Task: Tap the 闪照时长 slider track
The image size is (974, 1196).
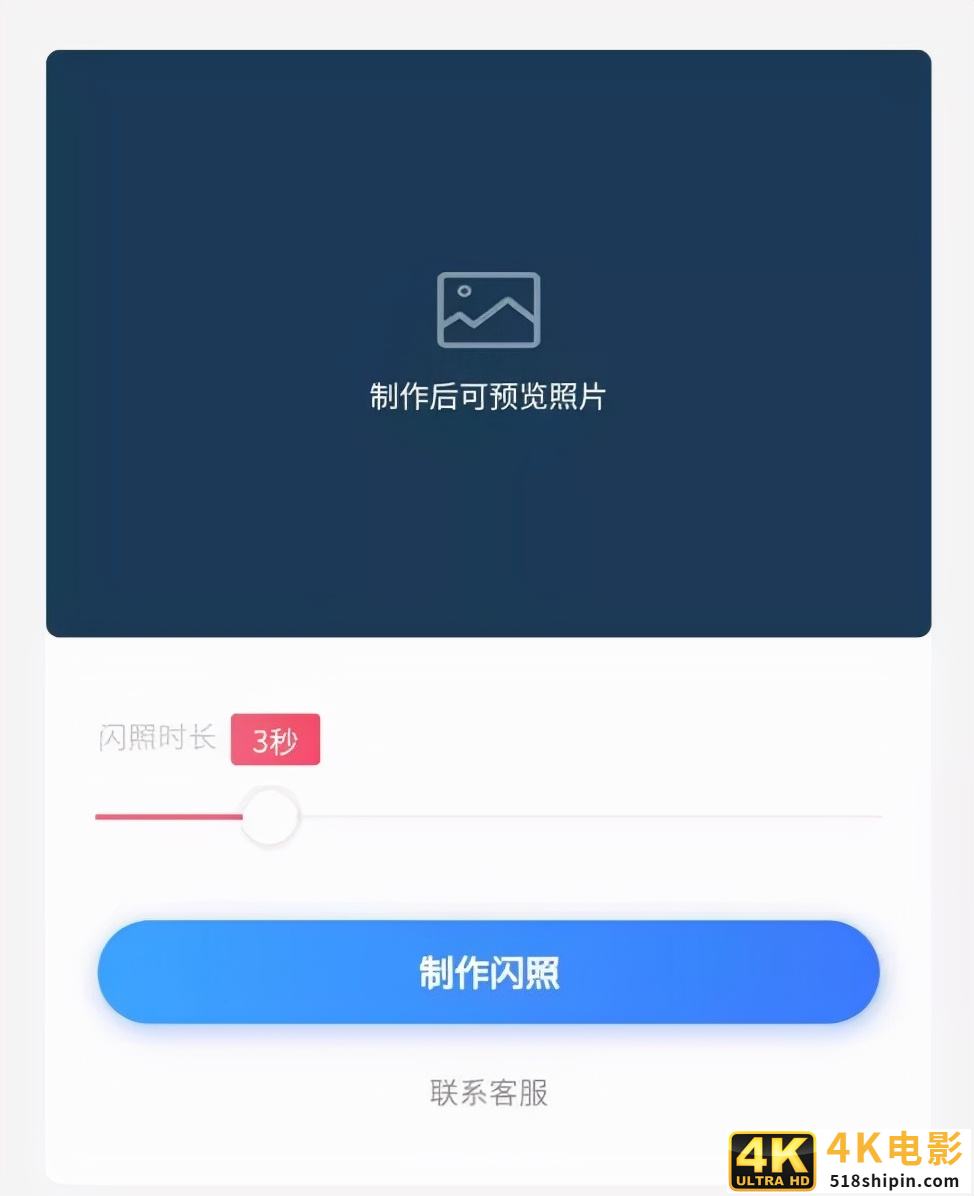Action: 590,817
